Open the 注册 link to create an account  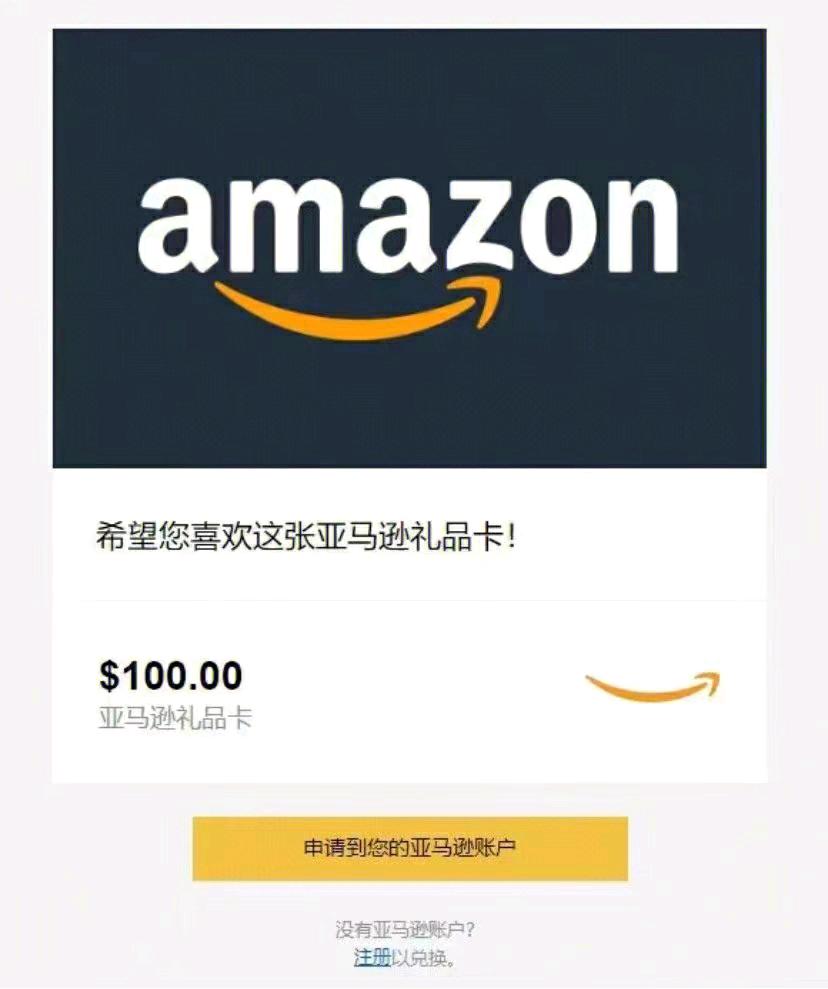[x=371, y=957]
